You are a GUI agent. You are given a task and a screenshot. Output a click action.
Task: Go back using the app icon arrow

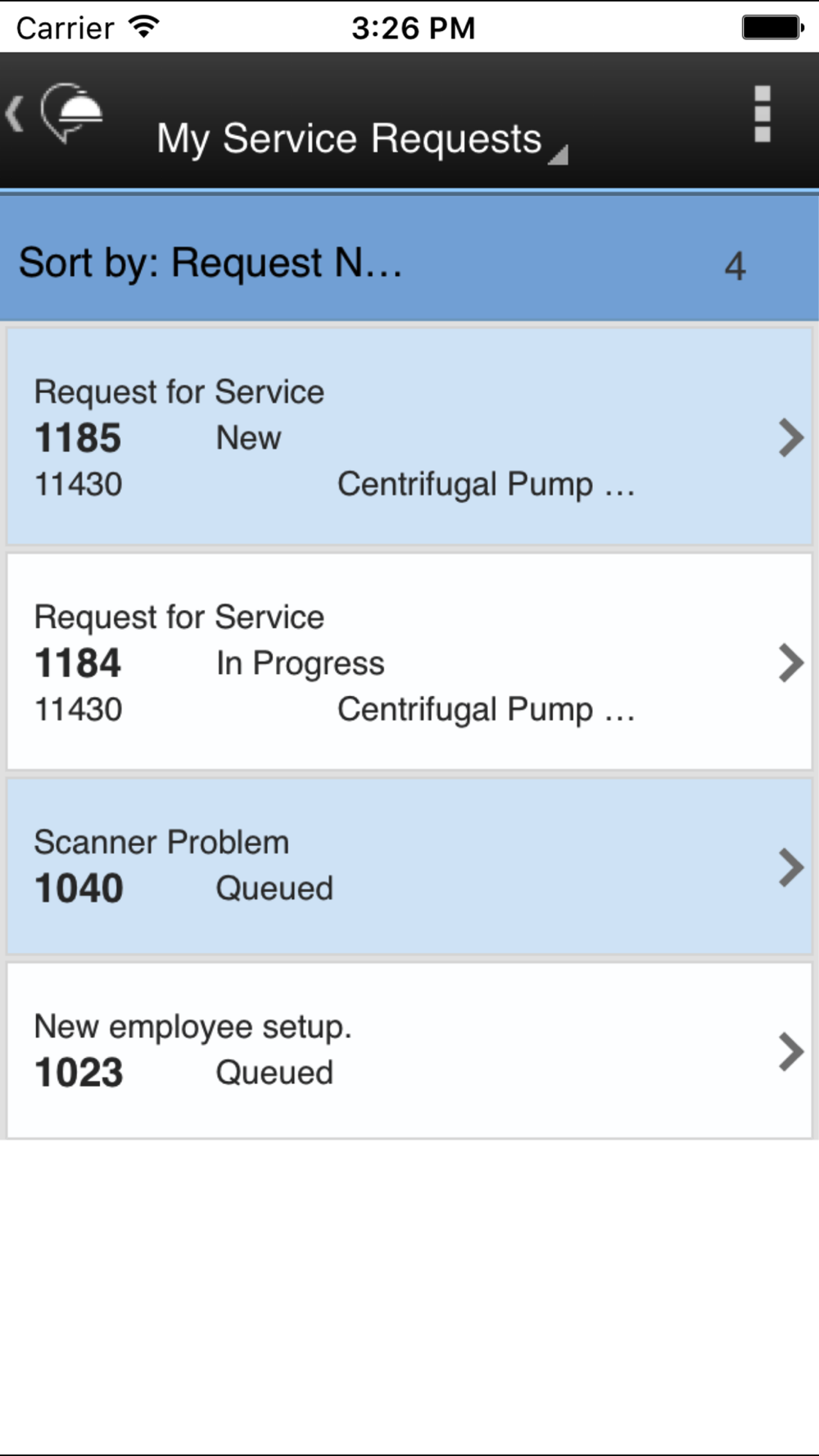pyautogui.click(x=54, y=113)
